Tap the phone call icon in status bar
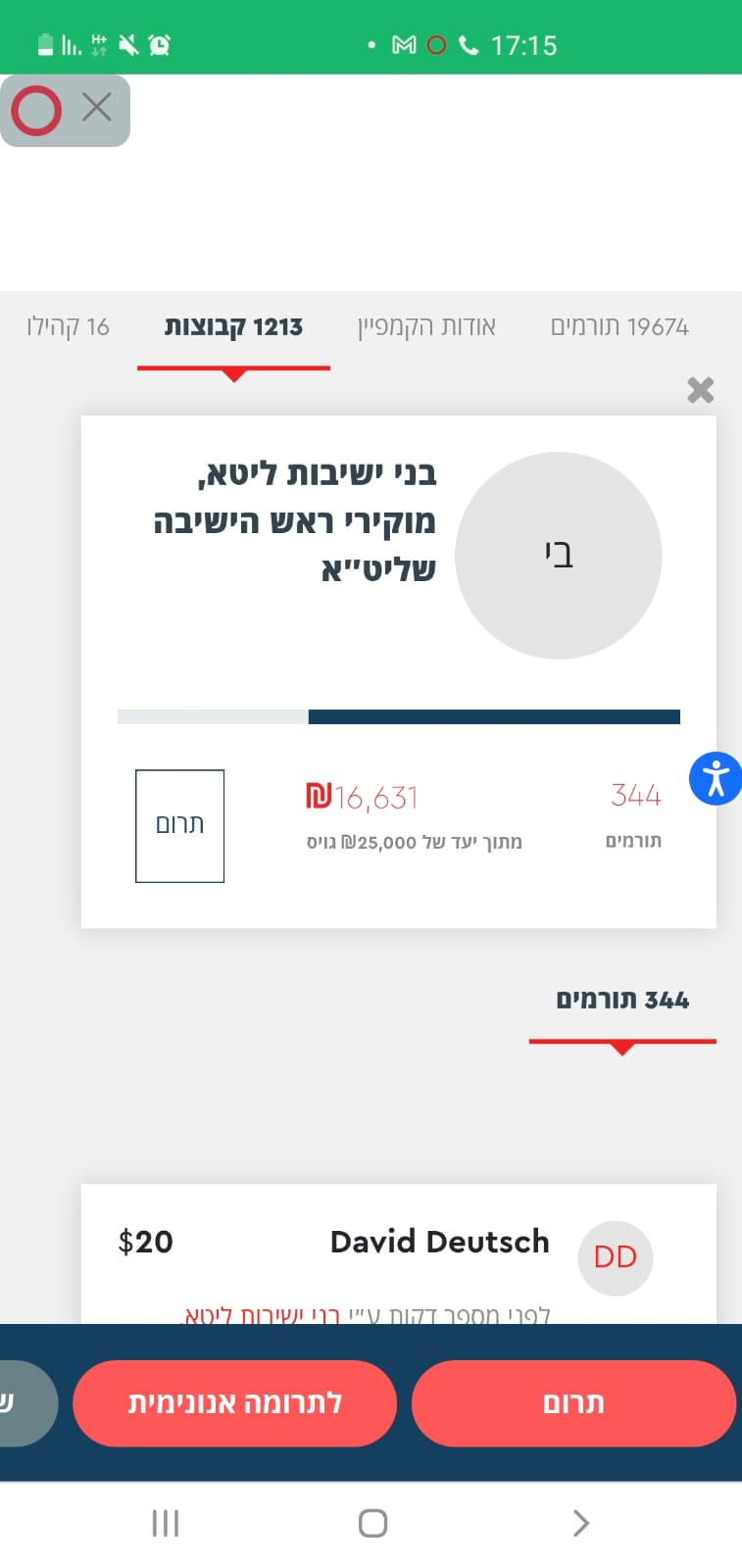The height and width of the screenshot is (1568, 742). coord(468,44)
